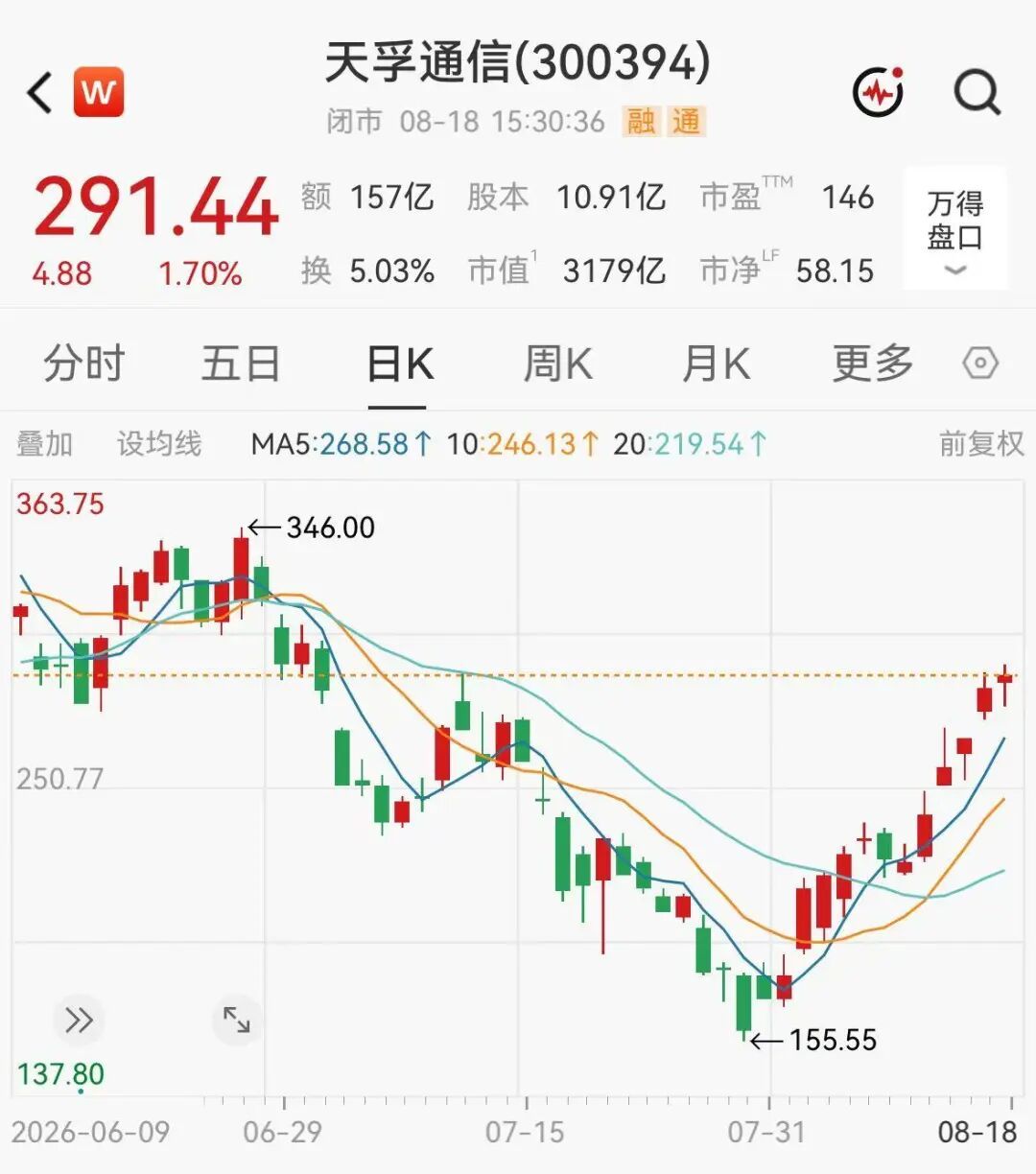This screenshot has height=1174, width=1036.
Task: Go back using the left arrow
Action: [39, 93]
